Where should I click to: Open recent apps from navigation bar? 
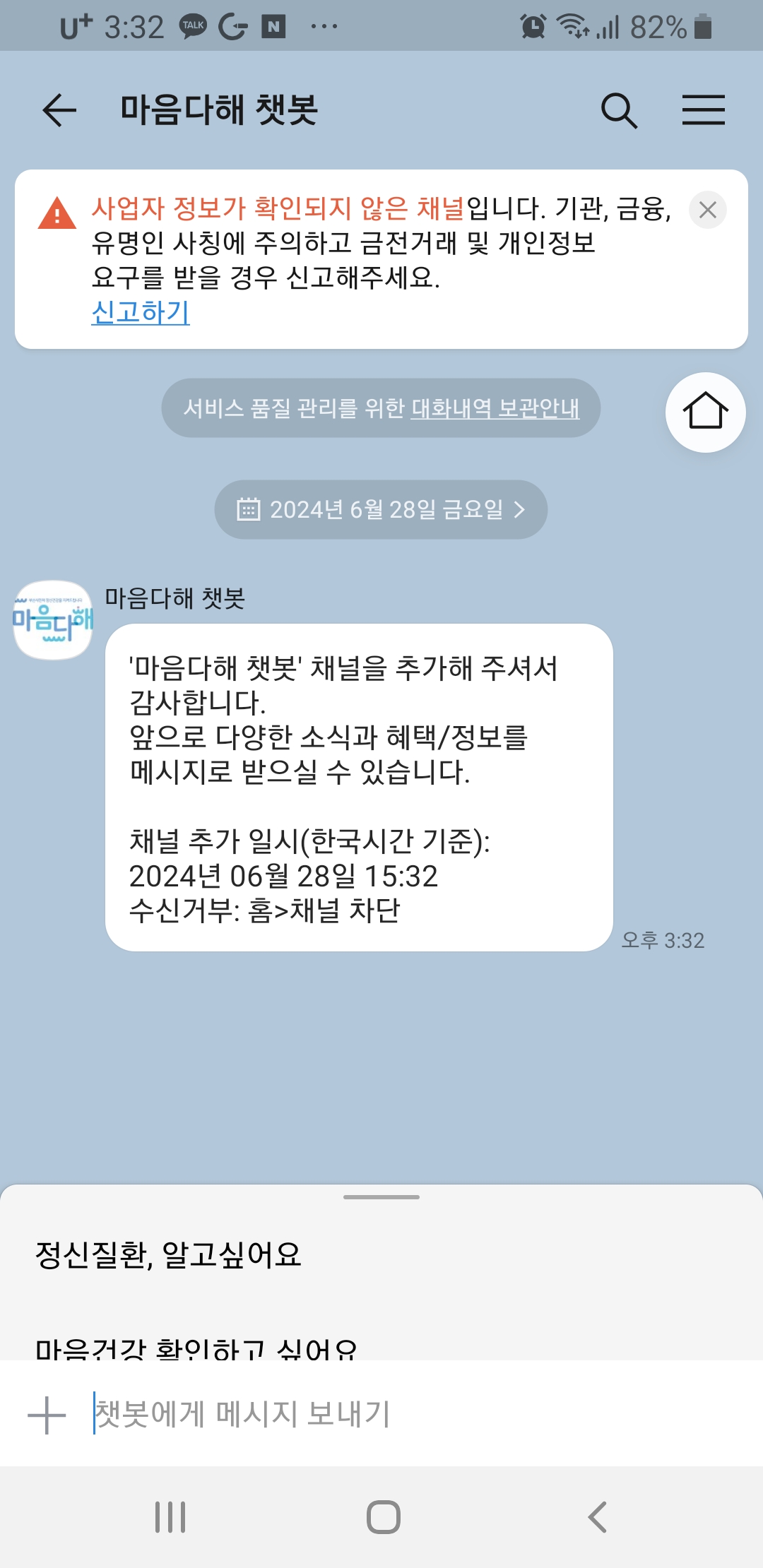click(x=170, y=1516)
